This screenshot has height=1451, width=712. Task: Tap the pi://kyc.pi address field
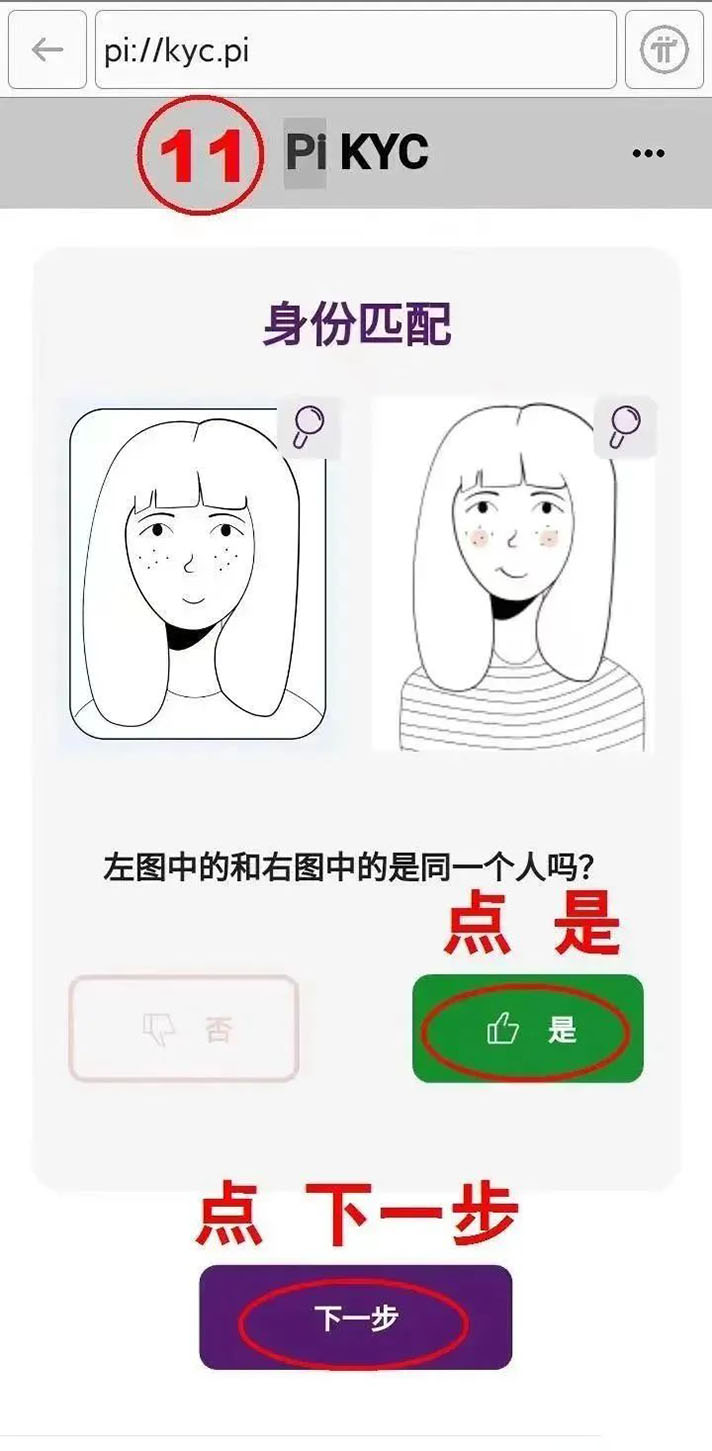pos(355,50)
